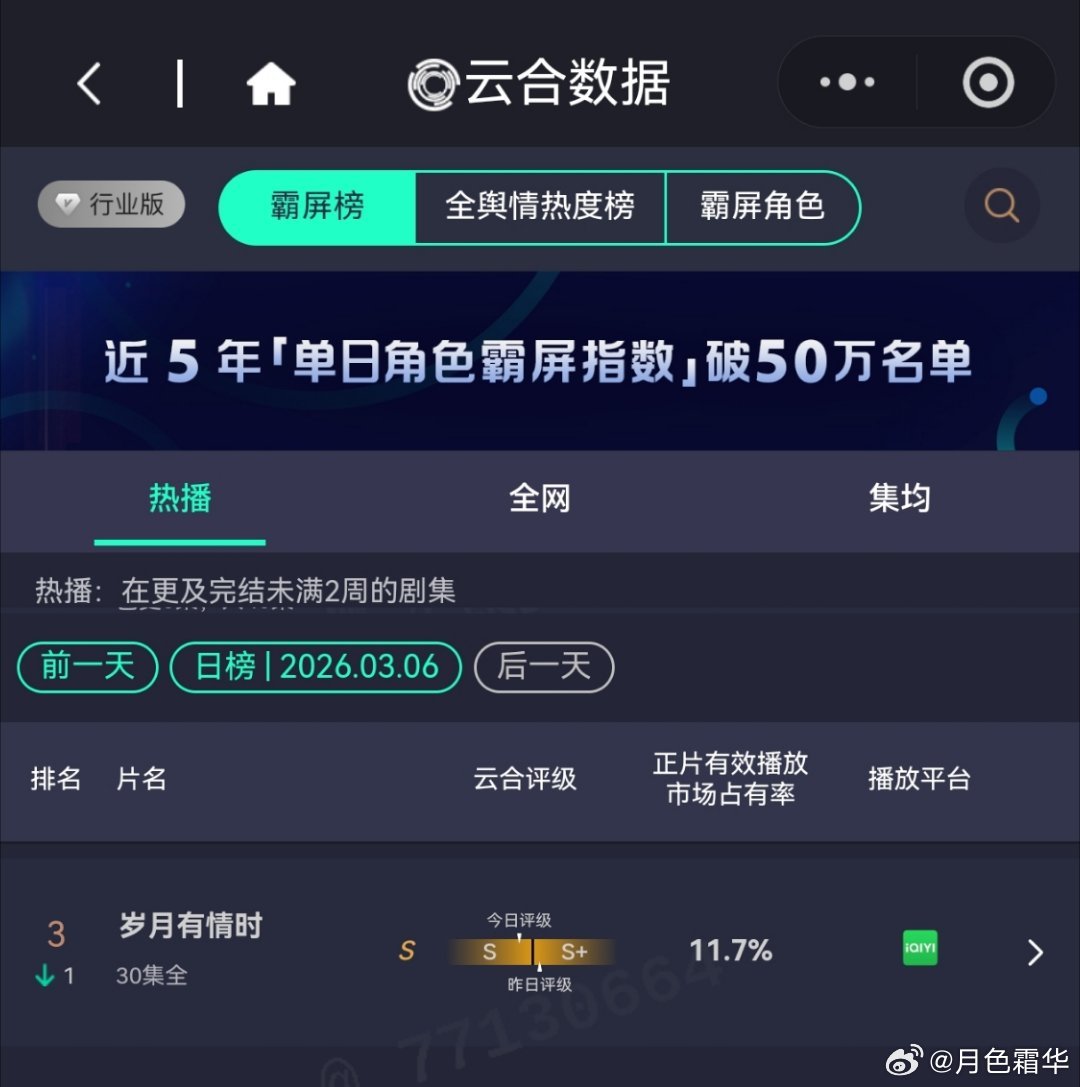
Task: Tap the circular mini-program capsule icon
Action: point(986,83)
